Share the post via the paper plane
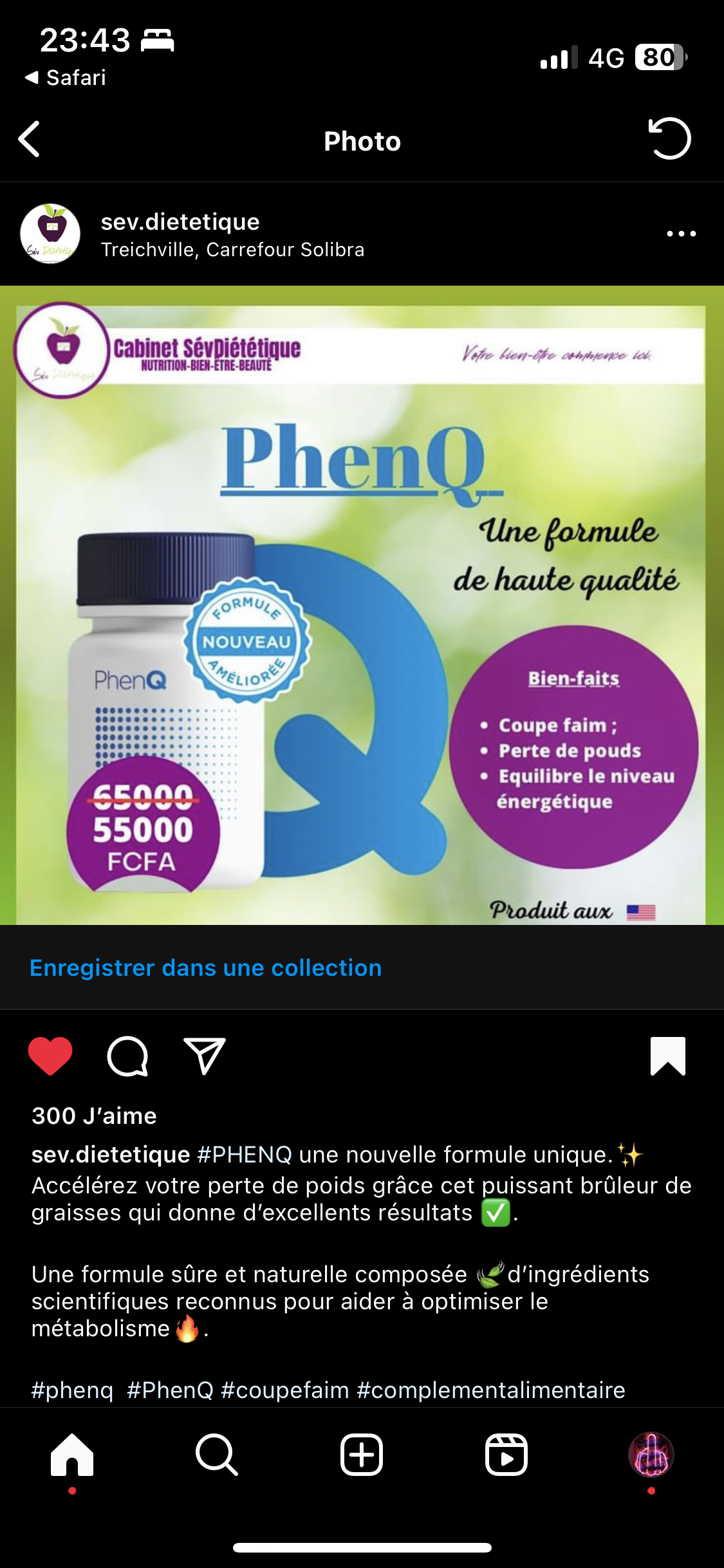724x1568 pixels. (205, 1056)
